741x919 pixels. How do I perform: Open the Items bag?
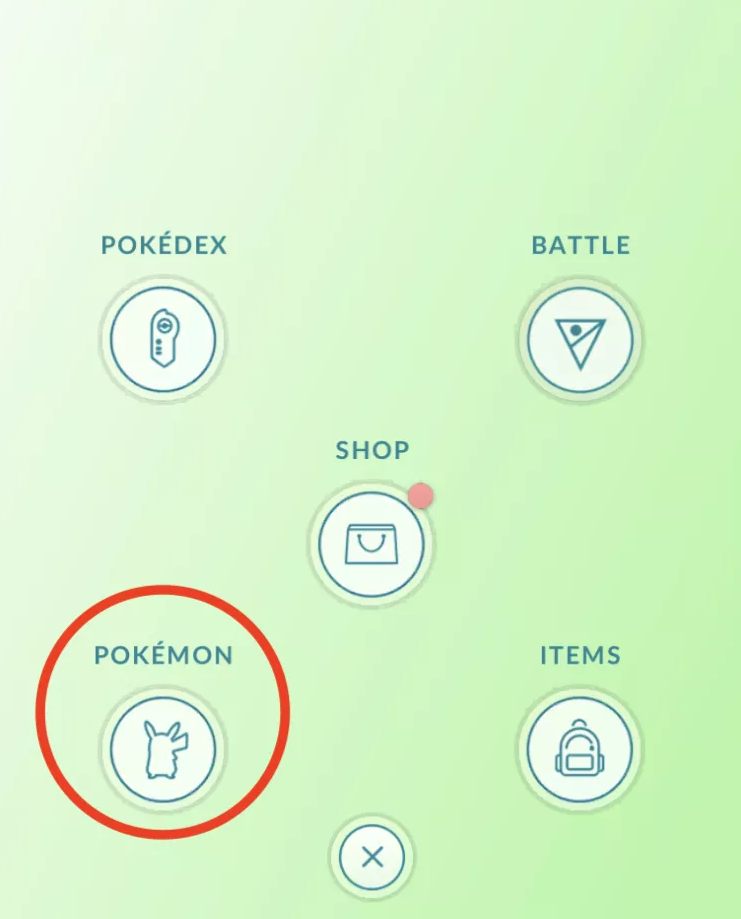[x=580, y=749]
